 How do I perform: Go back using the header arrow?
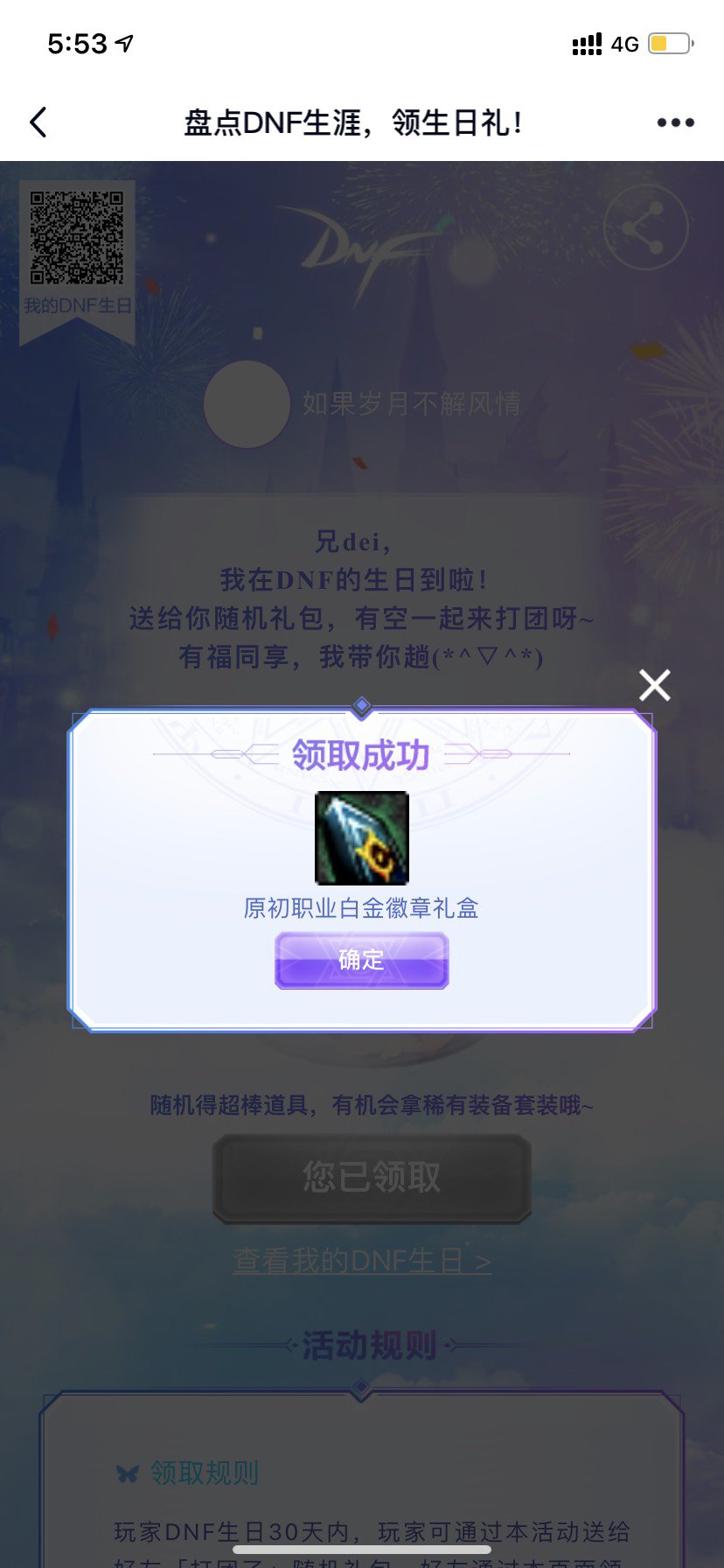38,122
